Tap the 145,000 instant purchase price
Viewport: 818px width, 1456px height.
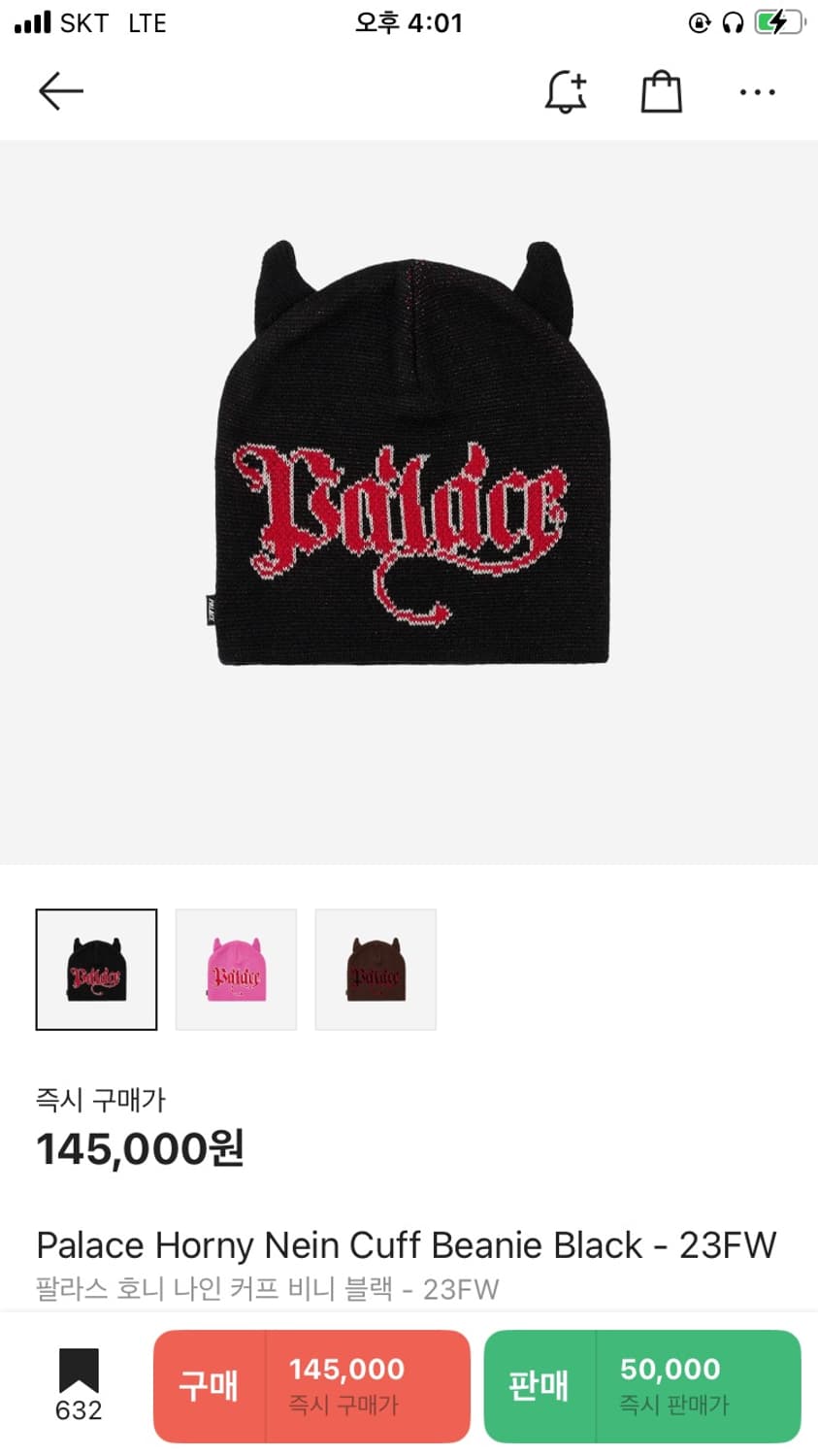[x=346, y=1385]
